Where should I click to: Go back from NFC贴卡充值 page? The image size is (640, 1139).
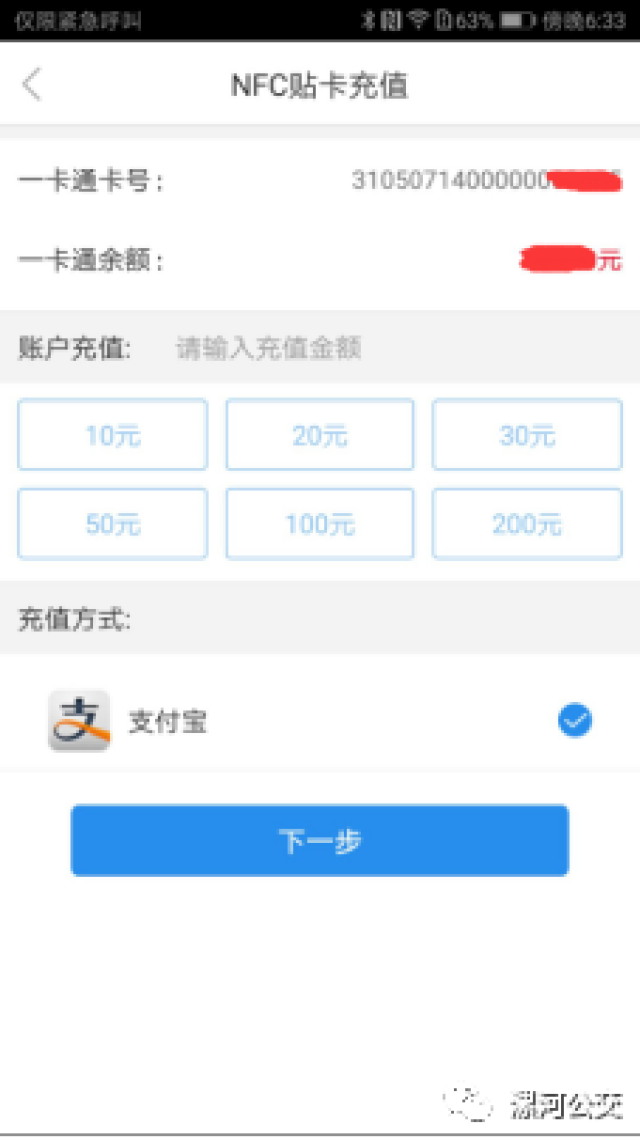point(32,85)
